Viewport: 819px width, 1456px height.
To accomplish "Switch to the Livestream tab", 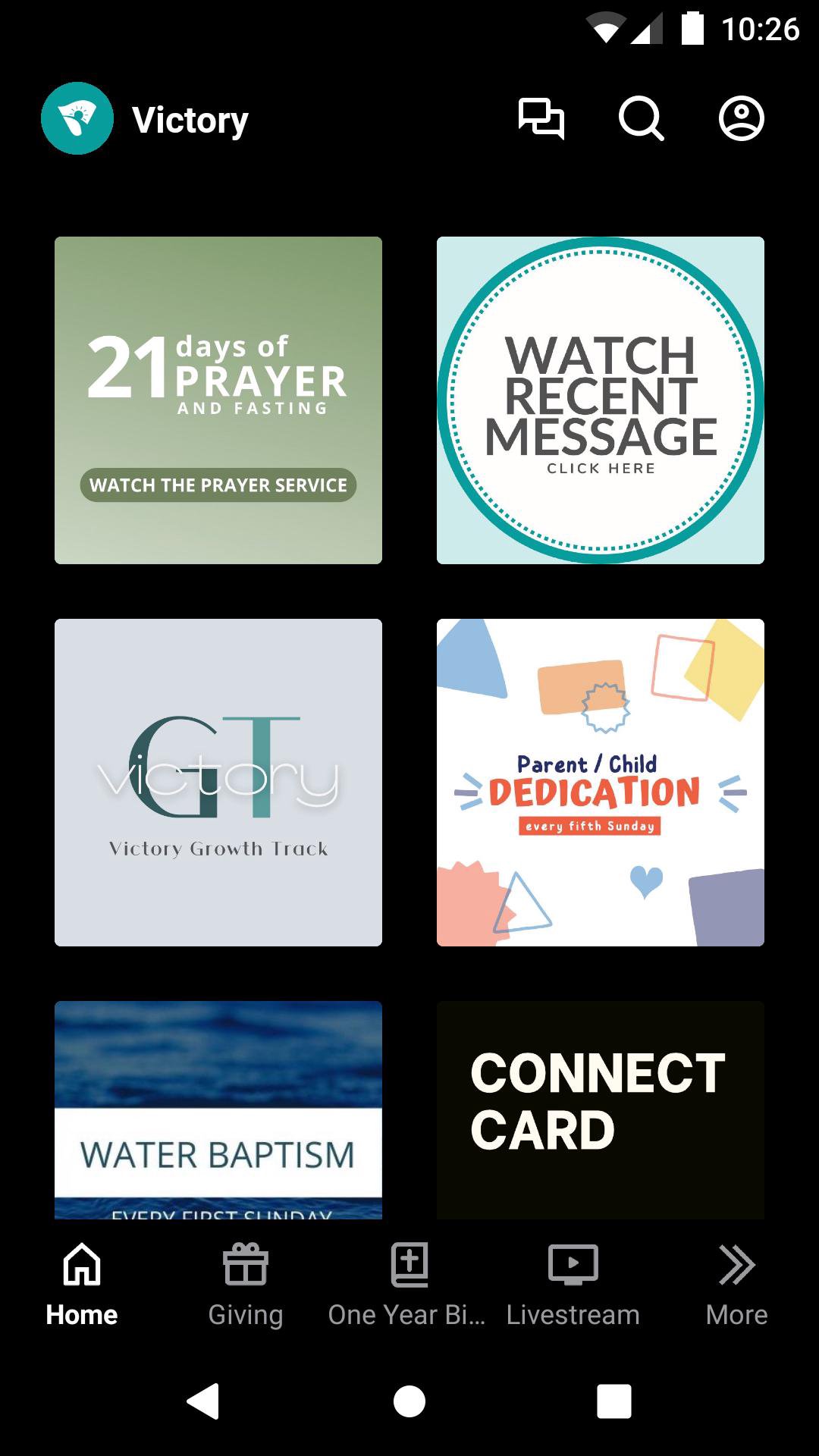I will [x=573, y=1283].
